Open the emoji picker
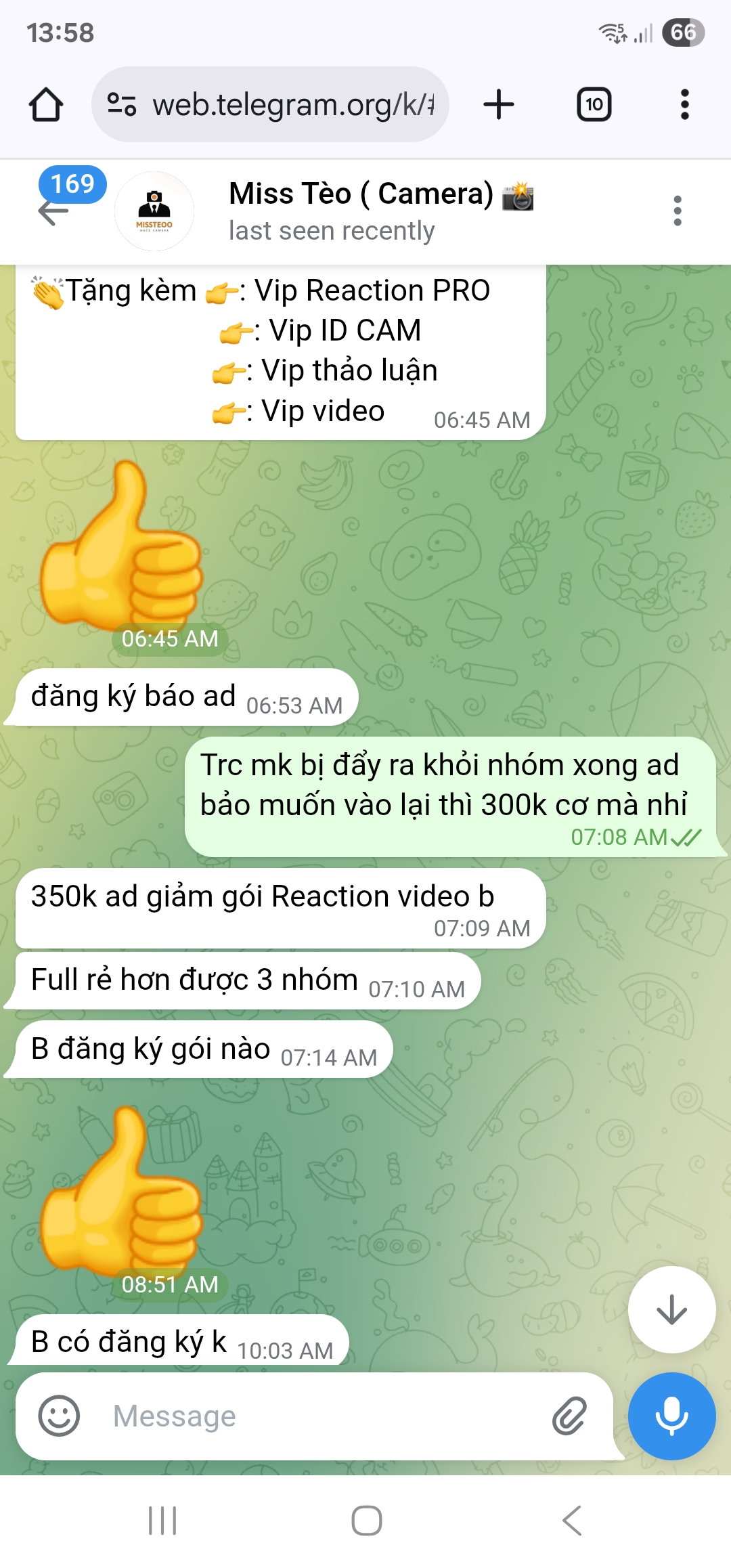The image size is (731, 1568). coord(60,1416)
